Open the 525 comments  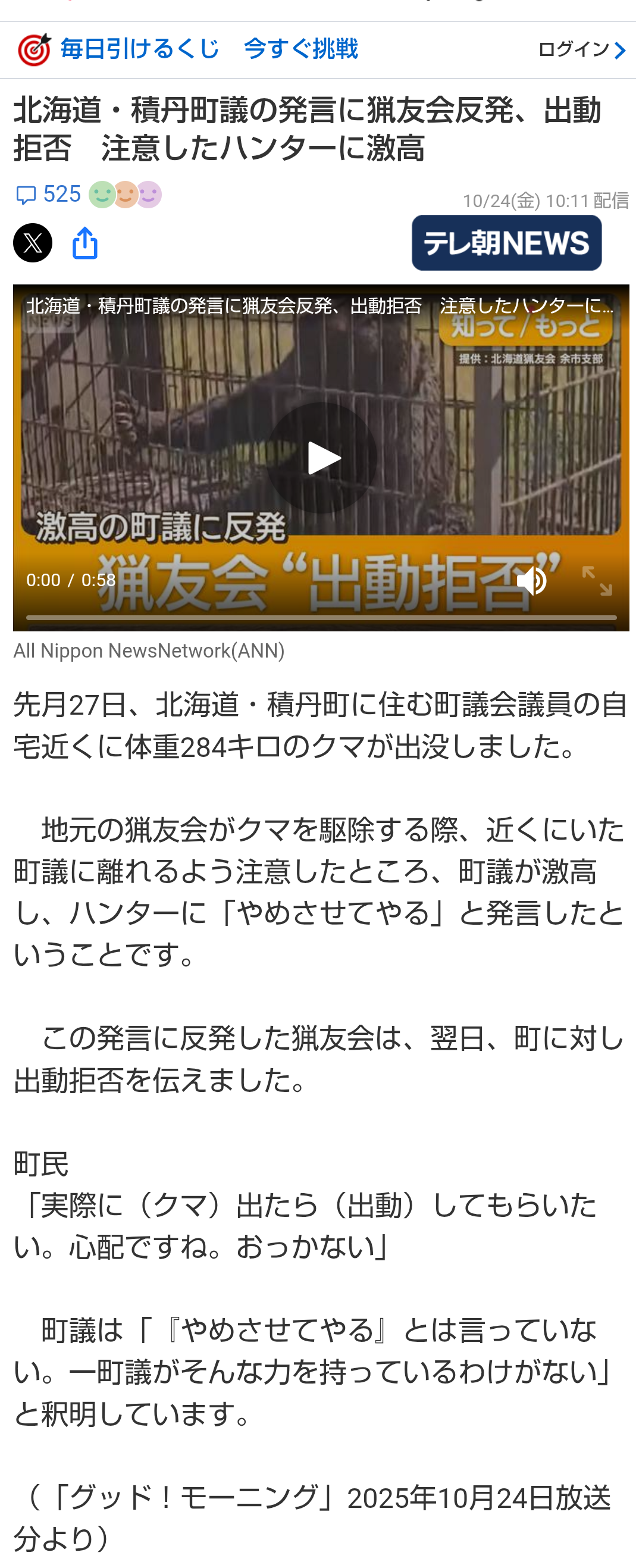[x=48, y=195]
